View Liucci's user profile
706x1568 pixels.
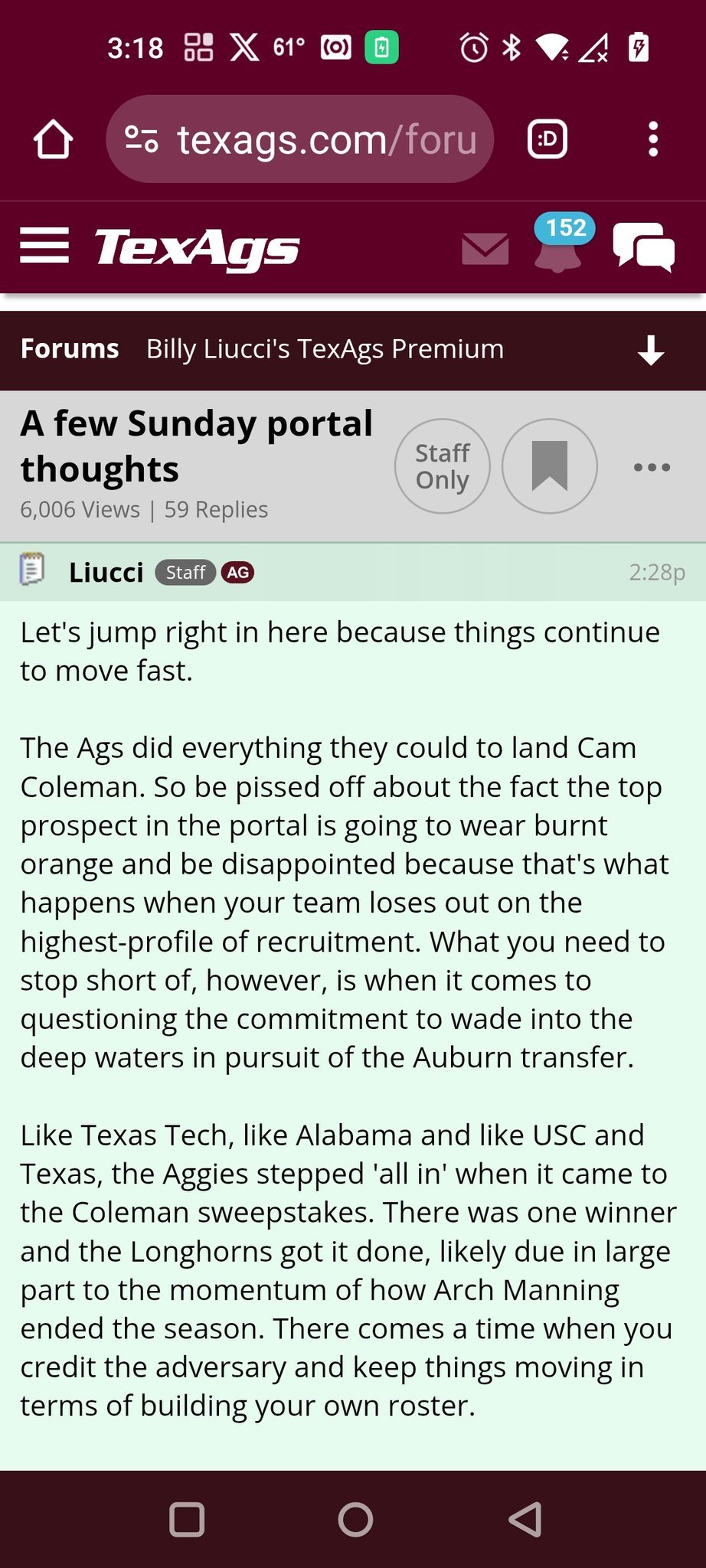pos(106,573)
